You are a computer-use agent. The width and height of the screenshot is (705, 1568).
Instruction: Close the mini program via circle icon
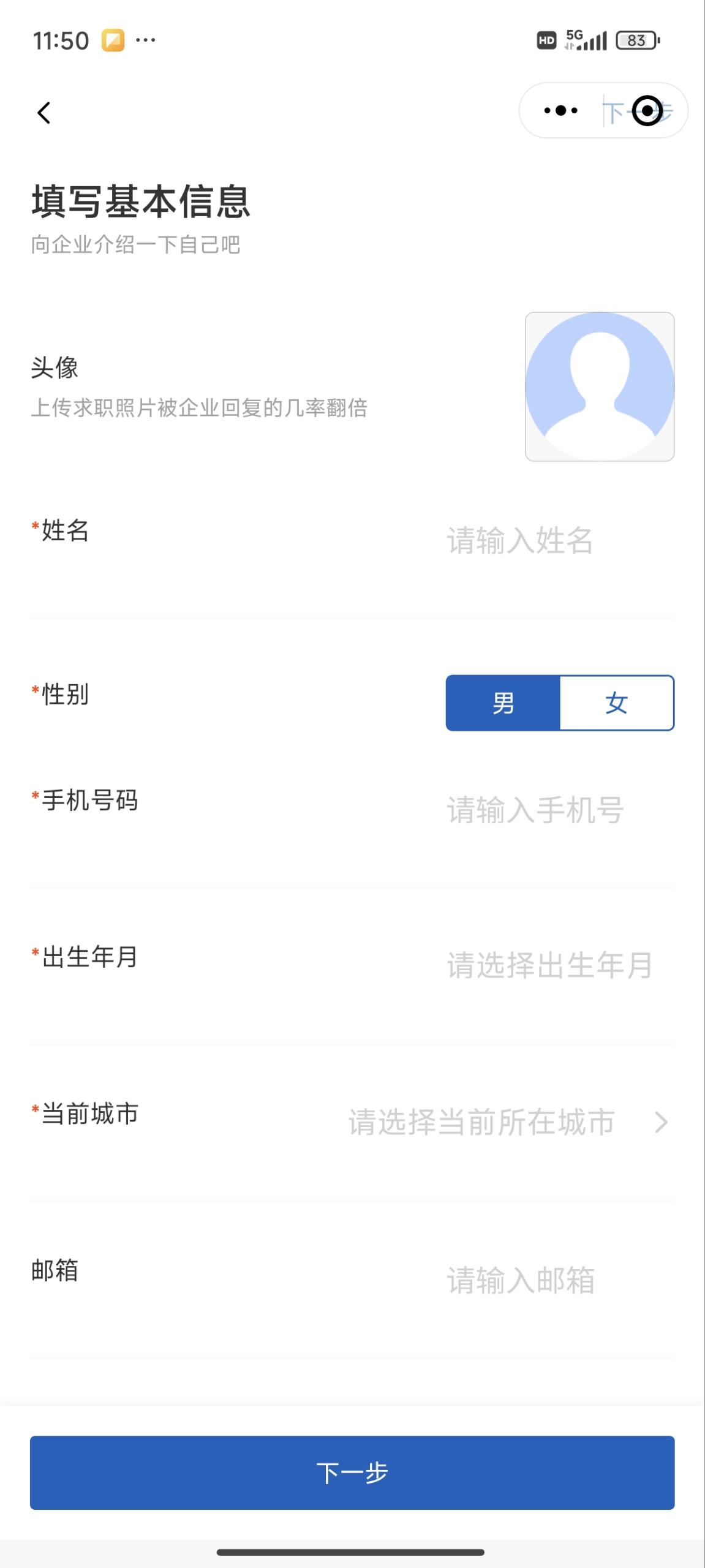[647, 111]
